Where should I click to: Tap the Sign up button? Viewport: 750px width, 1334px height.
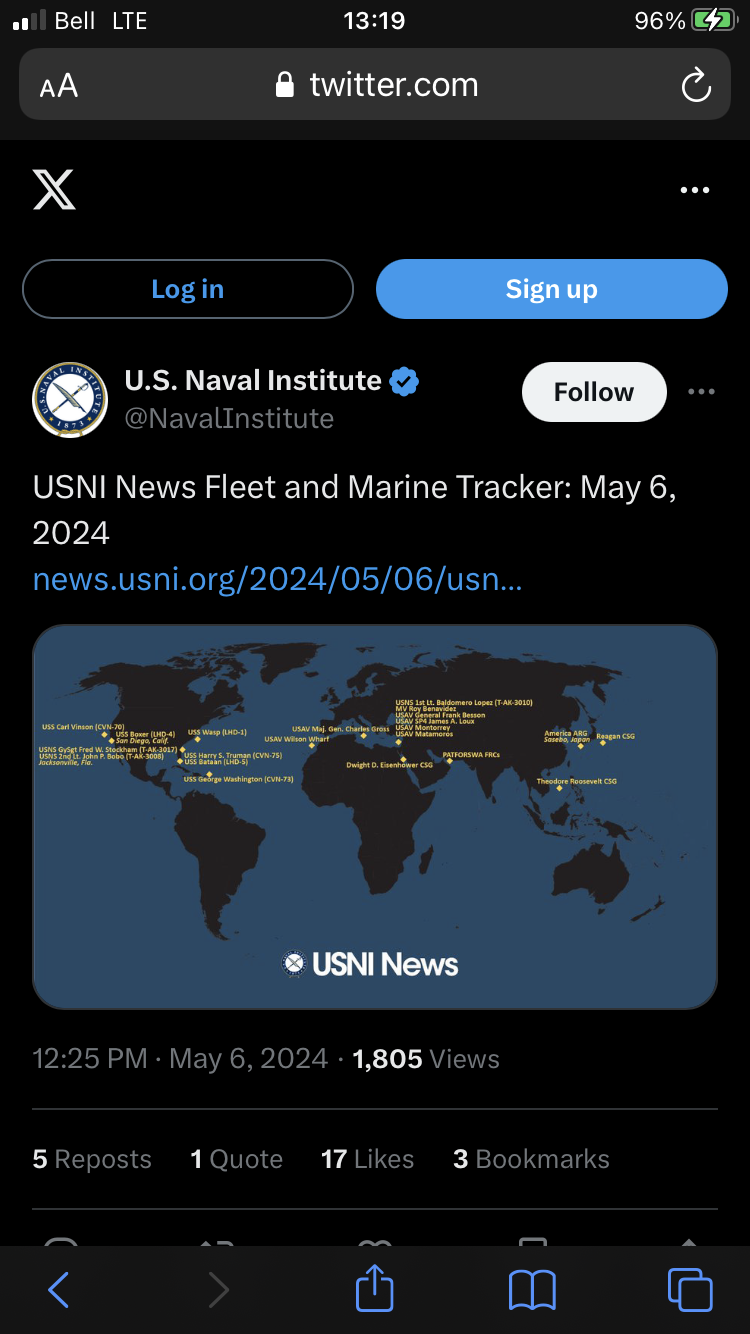(552, 289)
